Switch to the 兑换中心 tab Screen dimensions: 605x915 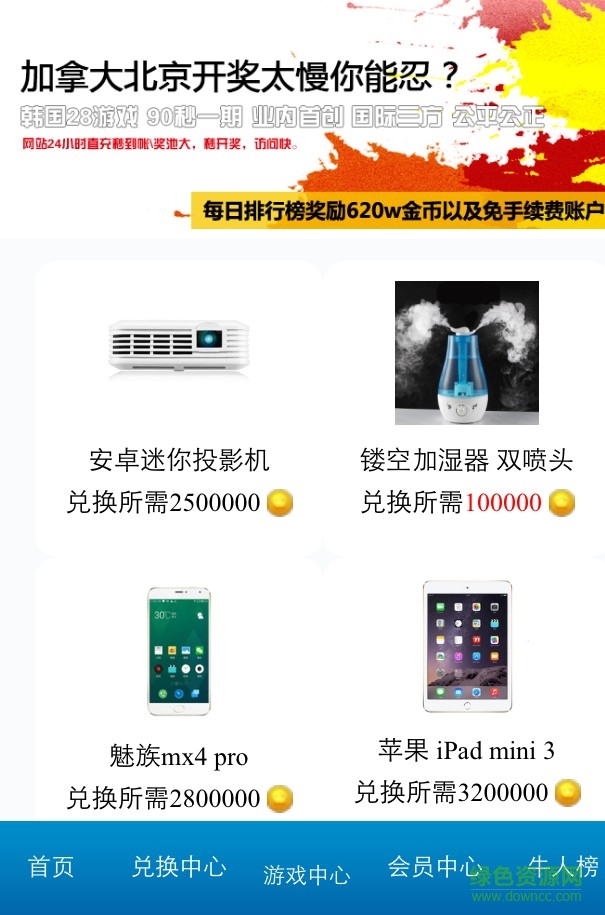pos(179,867)
